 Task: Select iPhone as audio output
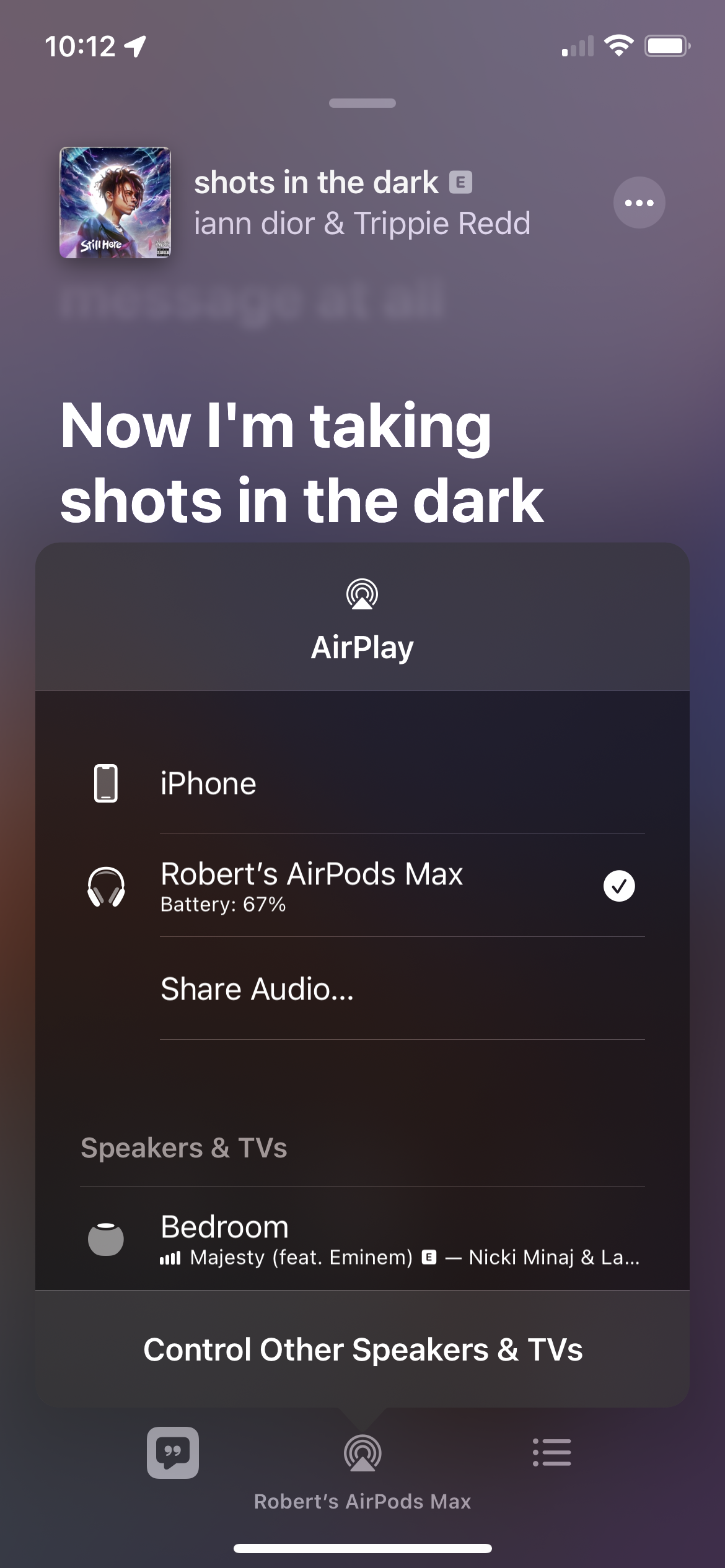click(362, 783)
